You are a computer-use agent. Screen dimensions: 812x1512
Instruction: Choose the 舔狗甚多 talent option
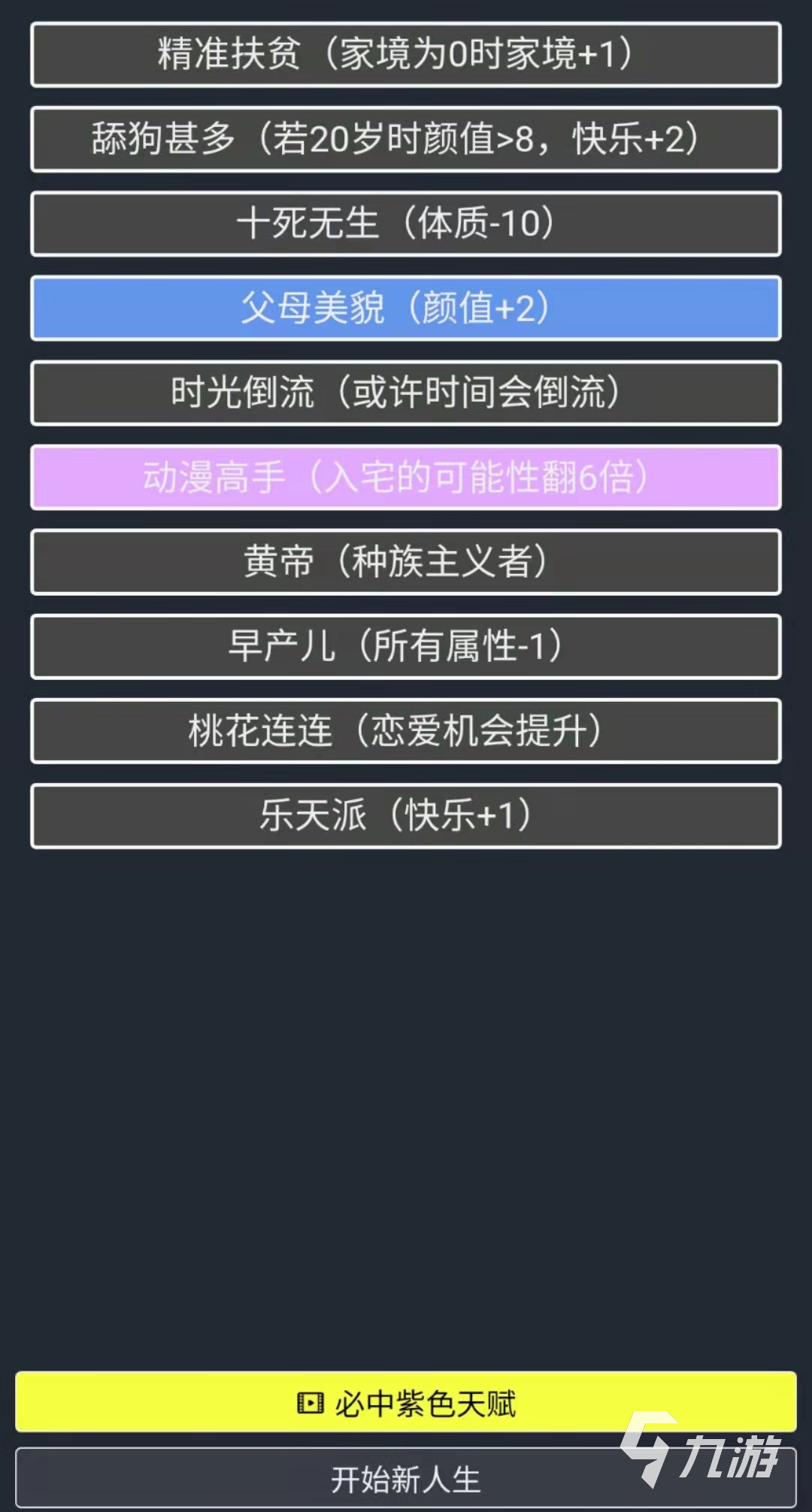[x=406, y=139]
